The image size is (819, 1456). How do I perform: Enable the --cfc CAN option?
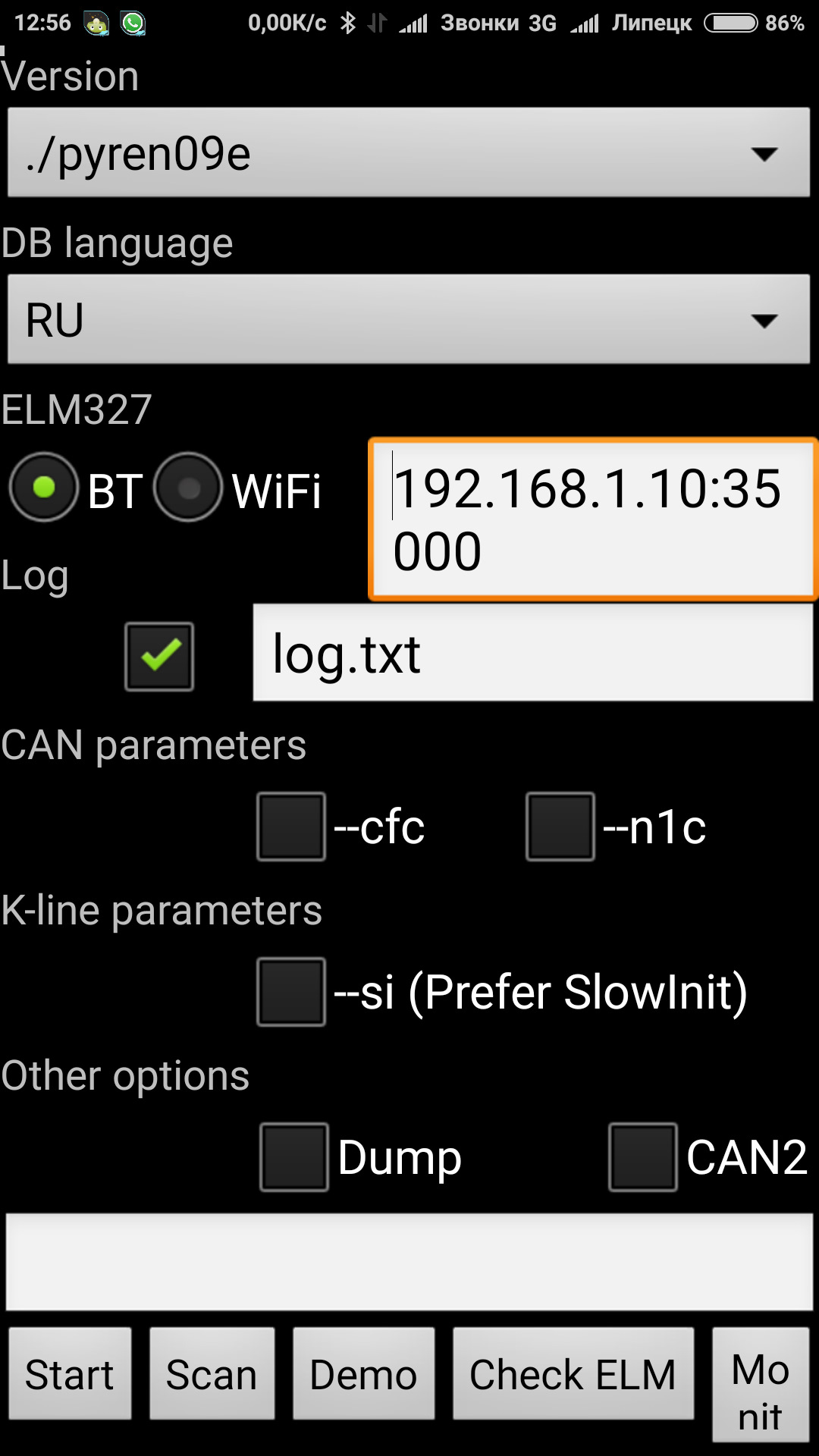pyautogui.click(x=291, y=827)
